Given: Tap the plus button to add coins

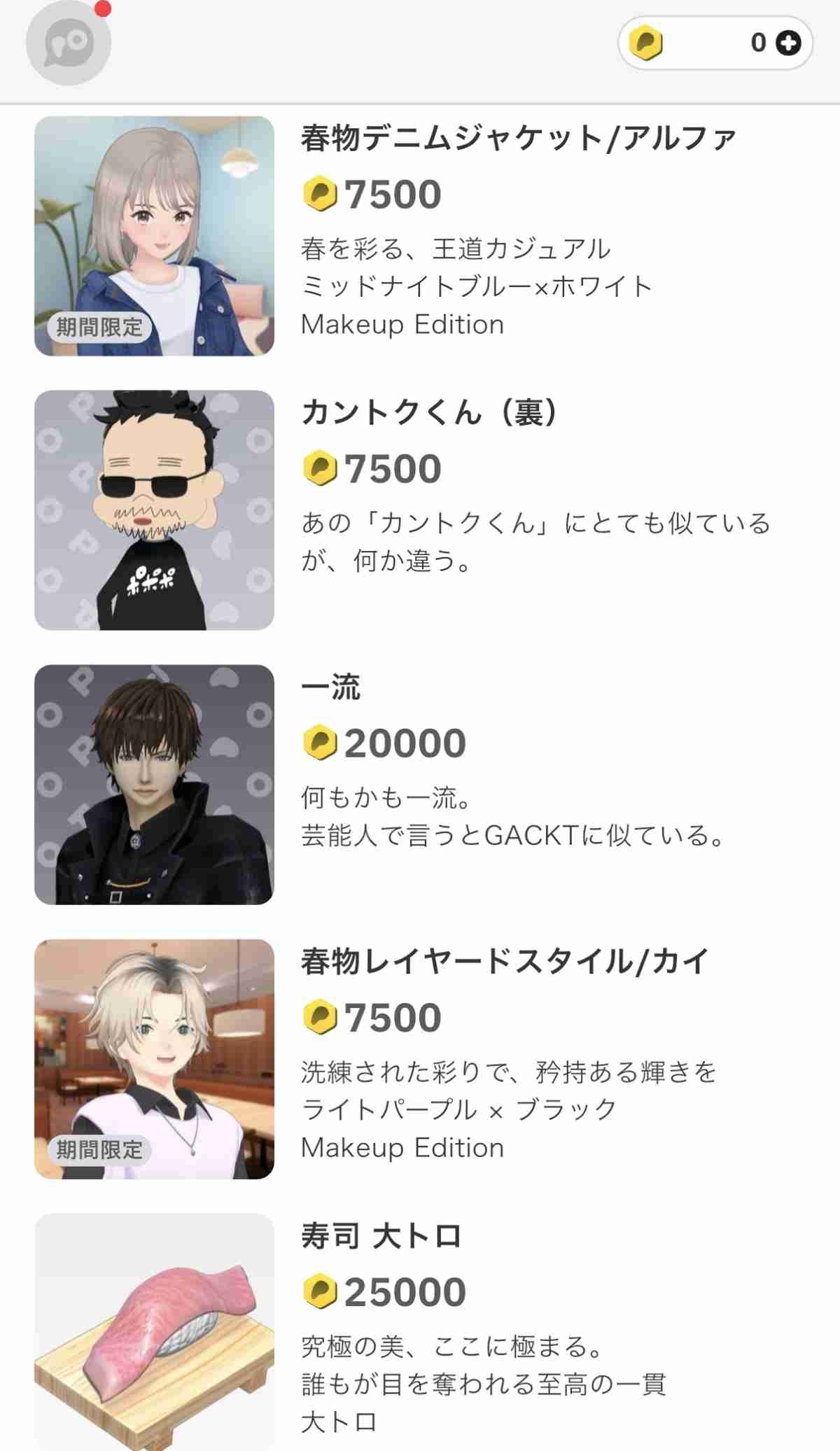Looking at the screenshot, I should tap(788, 43).
